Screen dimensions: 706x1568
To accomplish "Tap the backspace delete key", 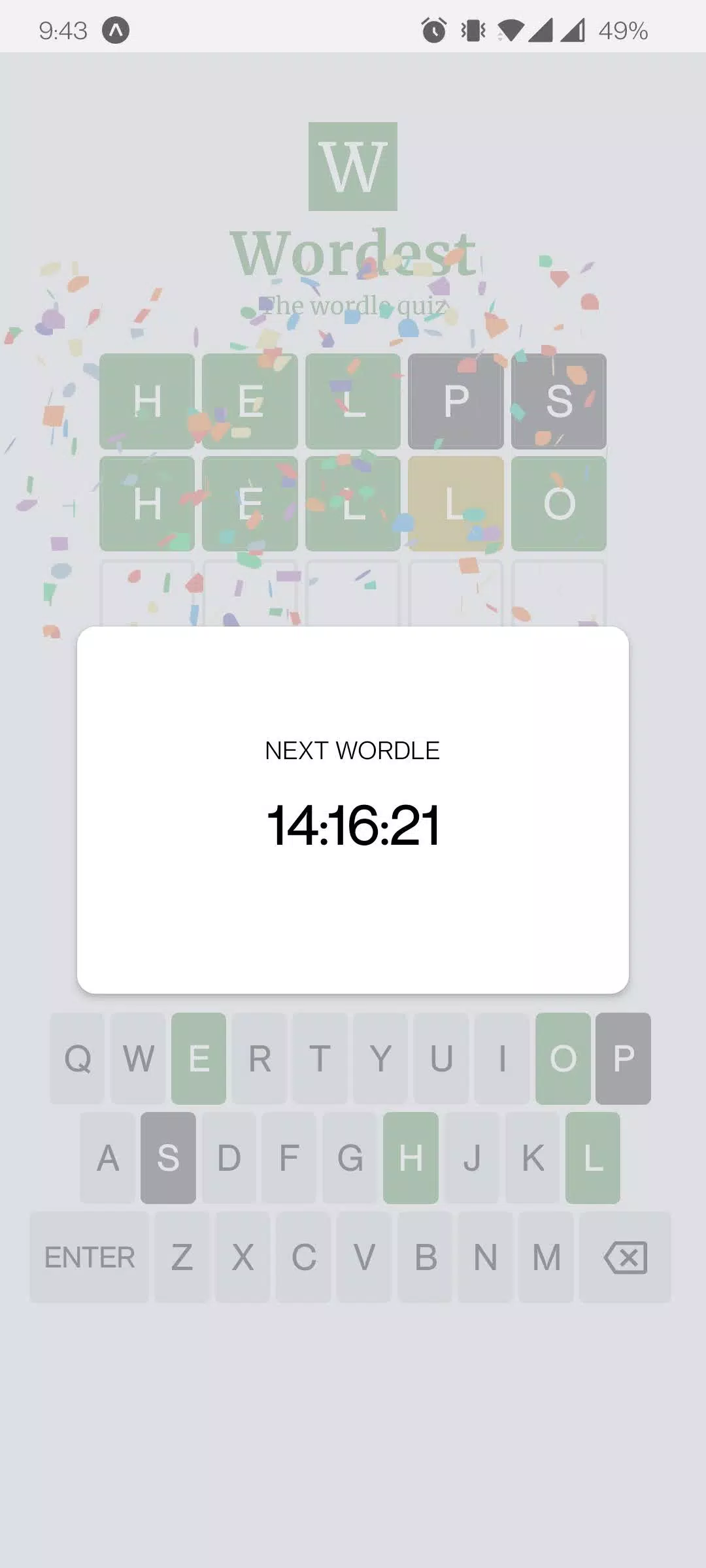I will coord(625,1257).
